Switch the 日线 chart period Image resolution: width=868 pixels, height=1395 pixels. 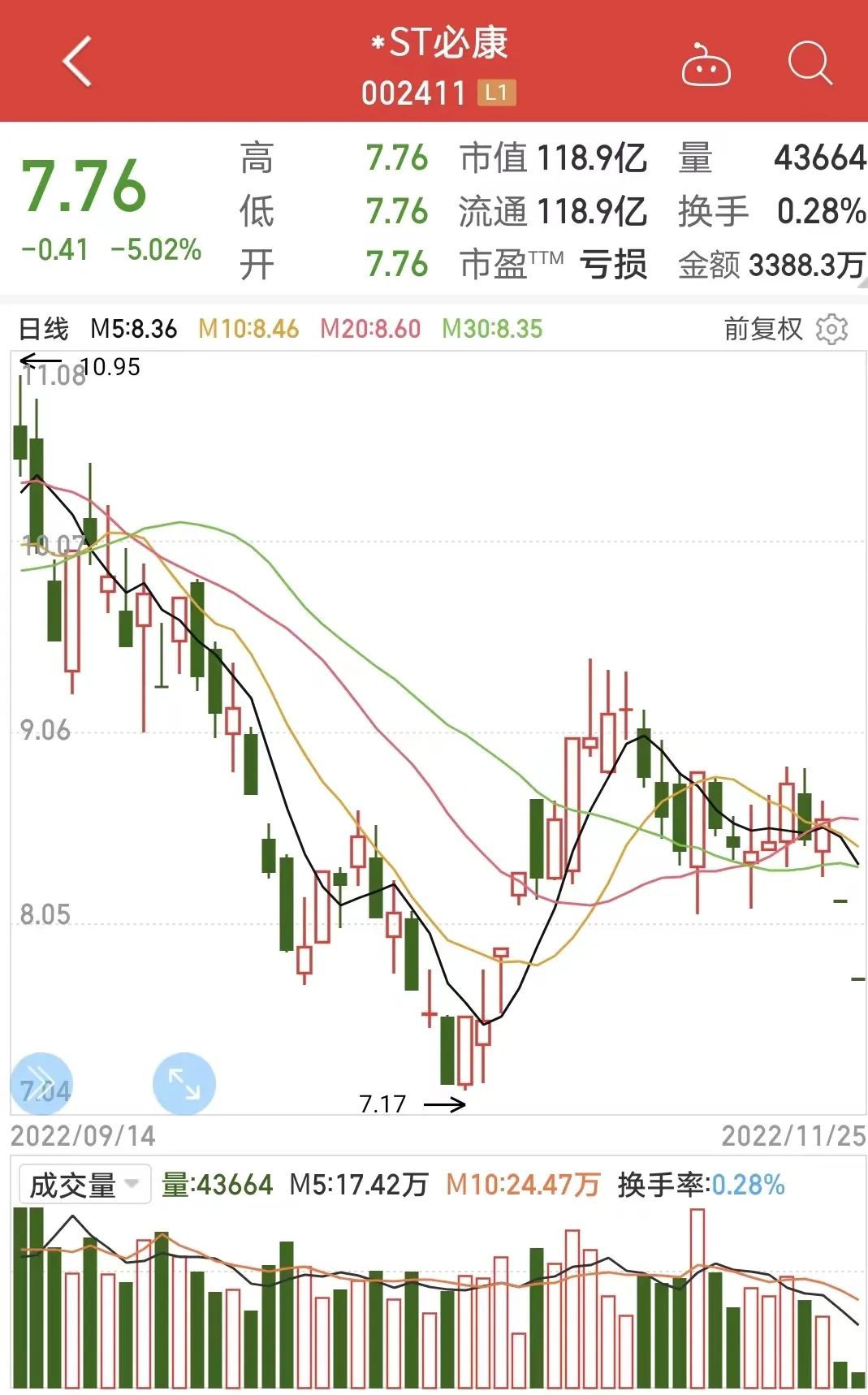pos(44,329)
